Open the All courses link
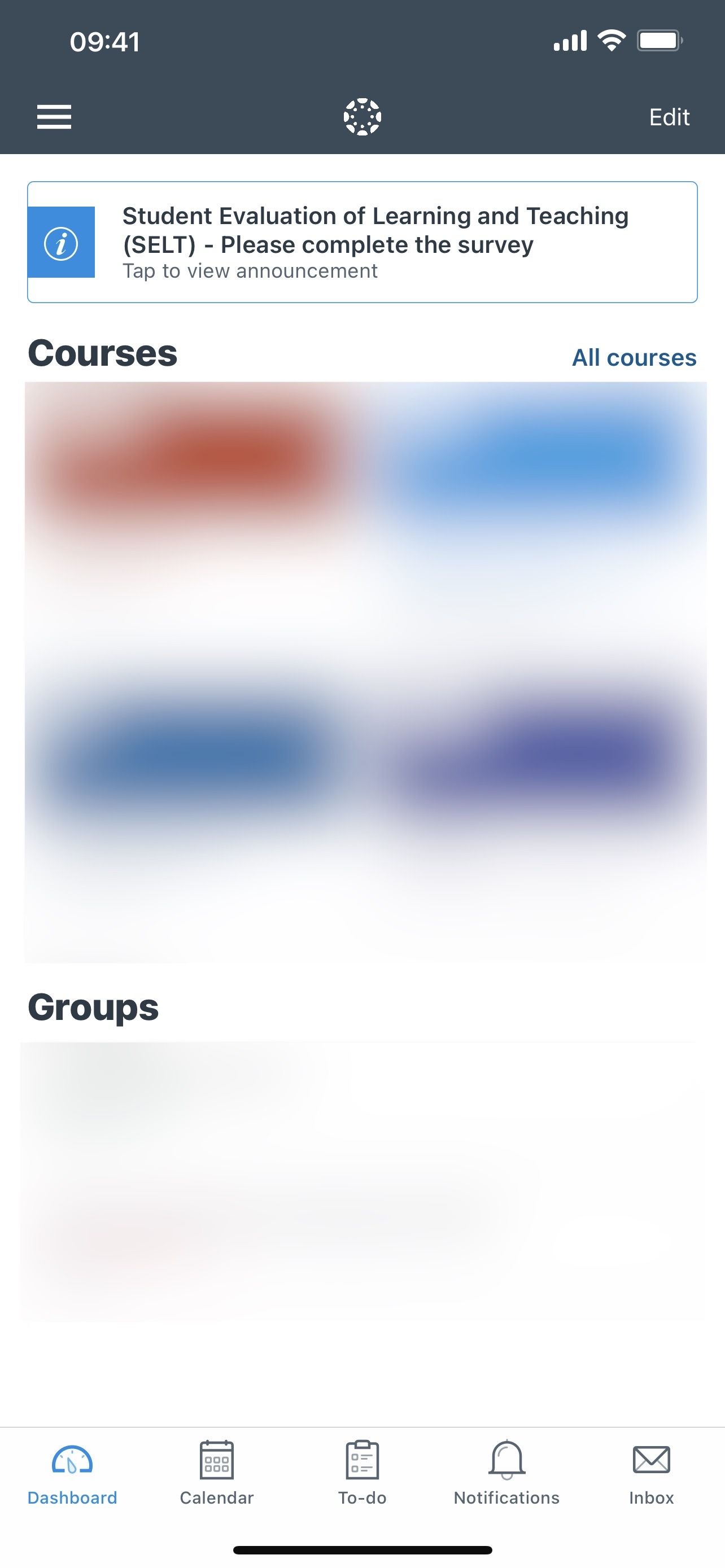 pos(634,358)
